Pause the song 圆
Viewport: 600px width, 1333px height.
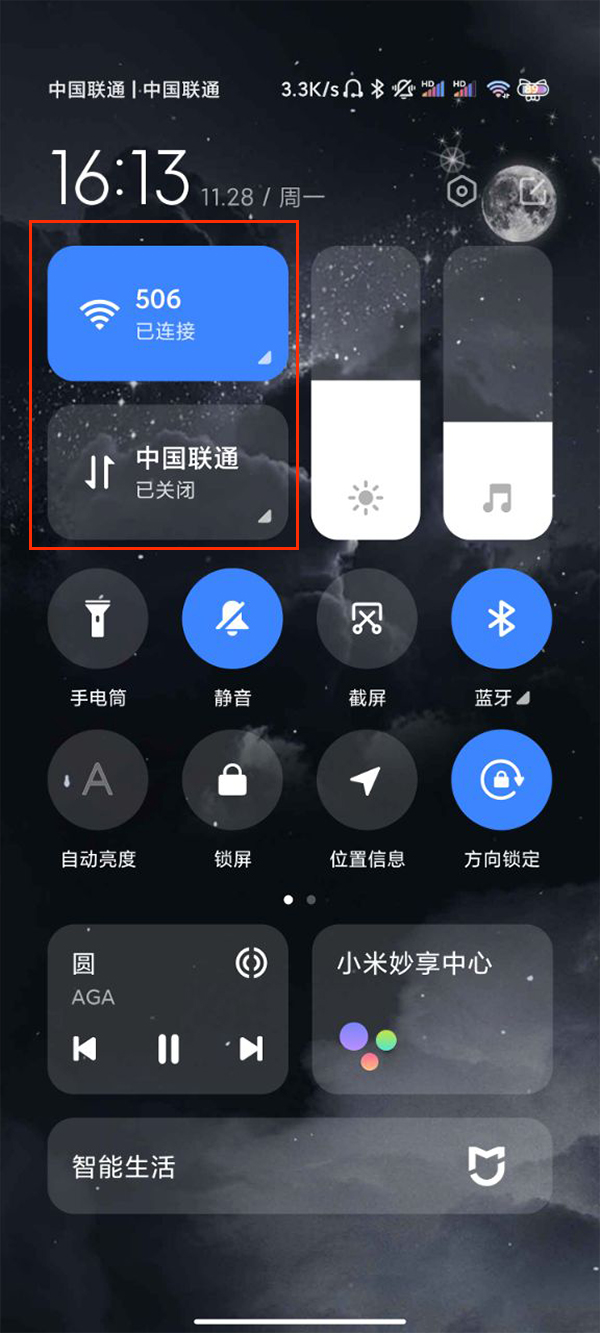click(x=168, y=1049)
